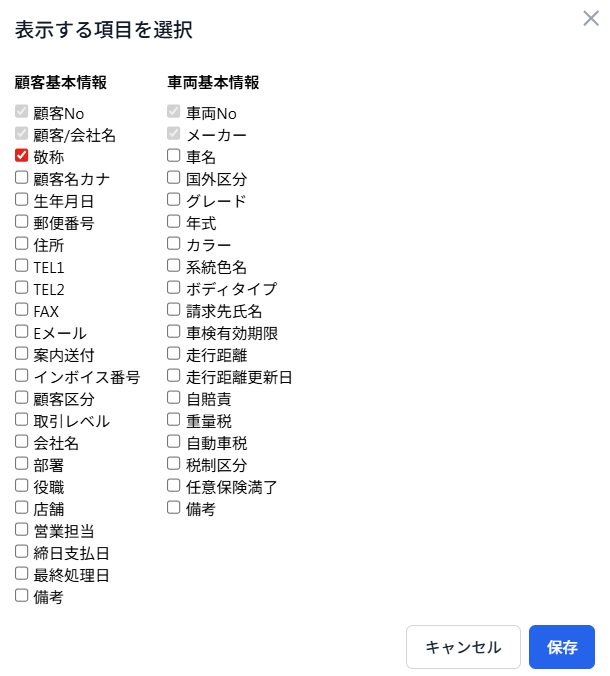Close the 表示する項目を選択 dialog
The height and width of the screenshot is (676, 610).
(x=591, y=18)
